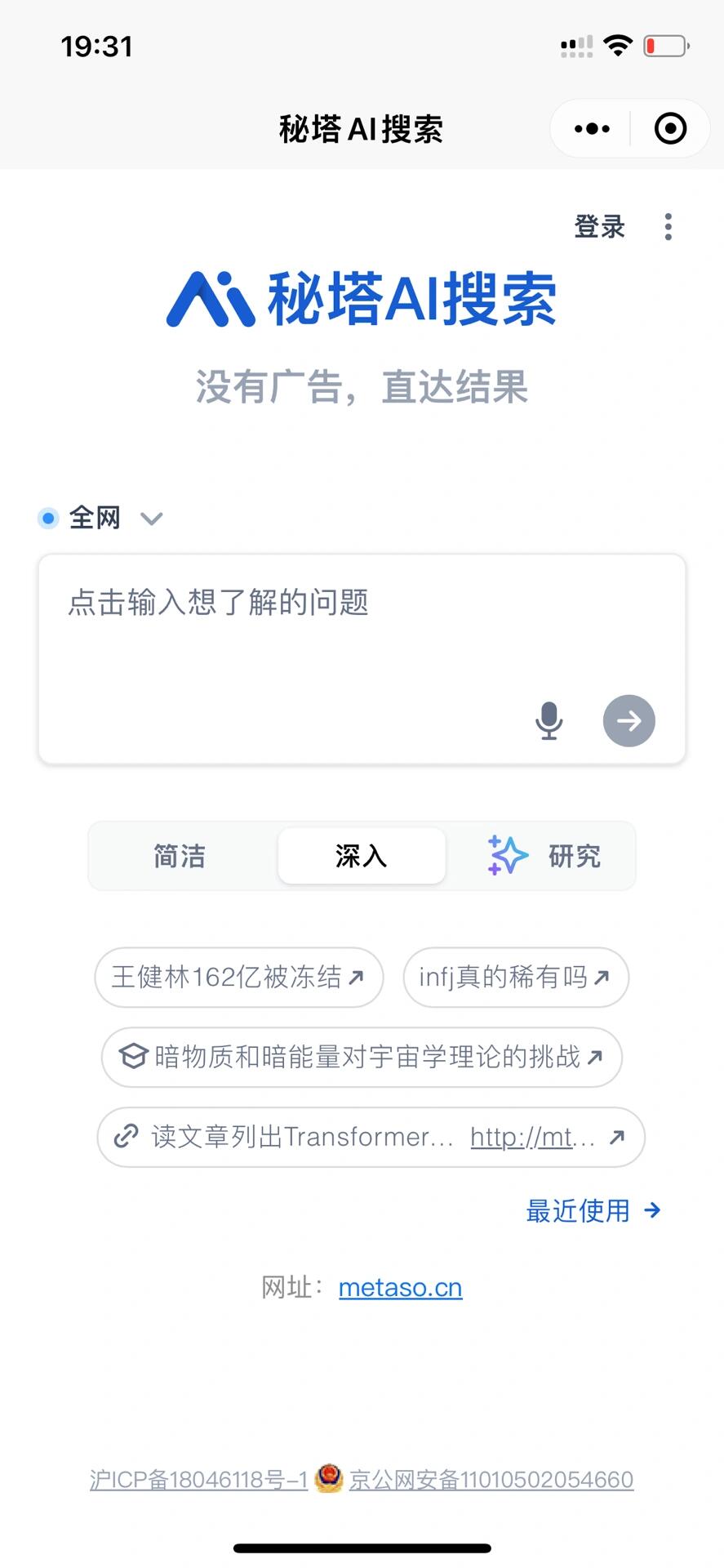Image resolution: width=724 pixels, height=1568 pixels.
Task: Click the sparkle icon beside 研究
Action: click(x=506, y=856)
